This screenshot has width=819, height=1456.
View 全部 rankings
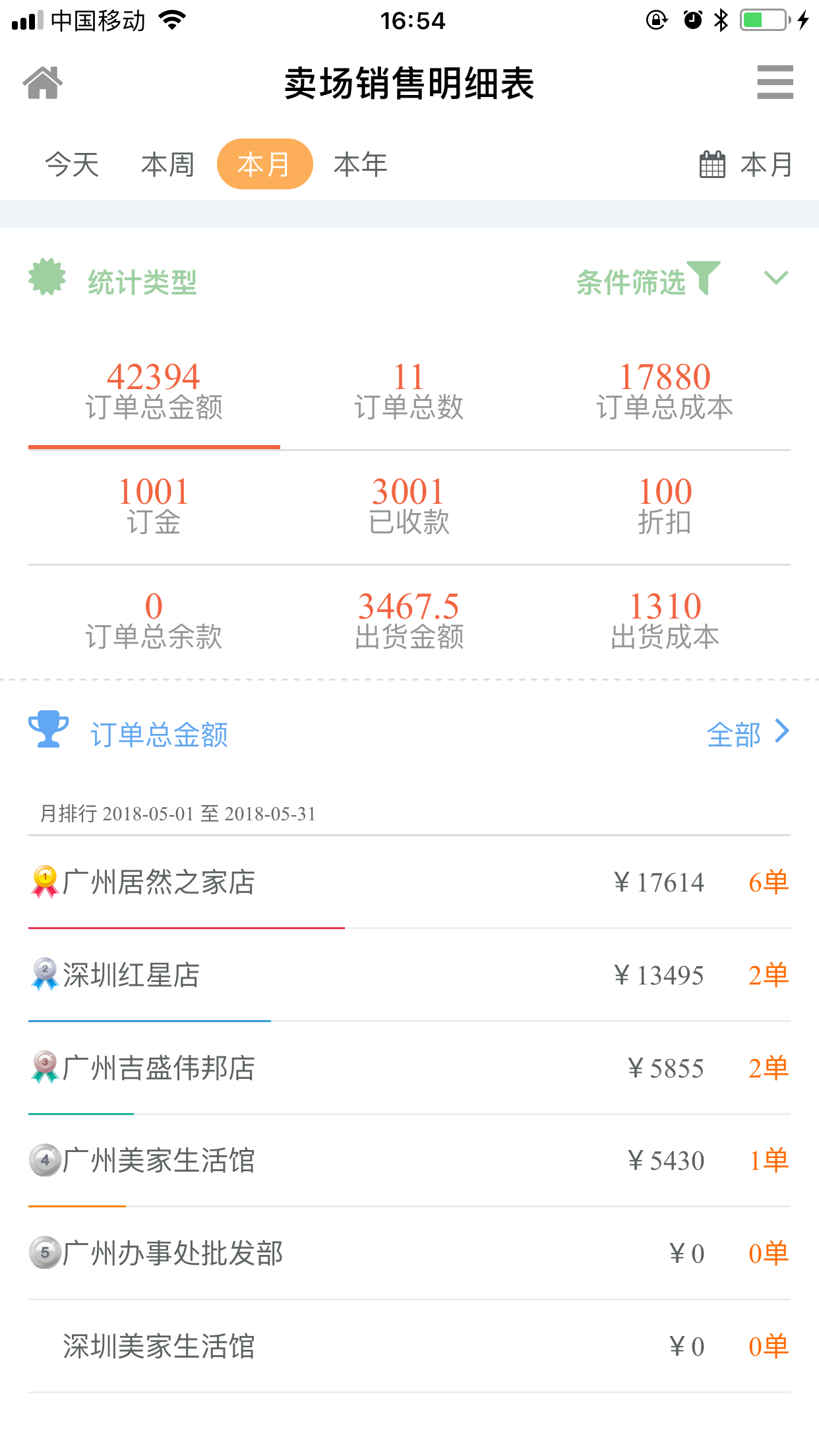click(x=747, y=734)
